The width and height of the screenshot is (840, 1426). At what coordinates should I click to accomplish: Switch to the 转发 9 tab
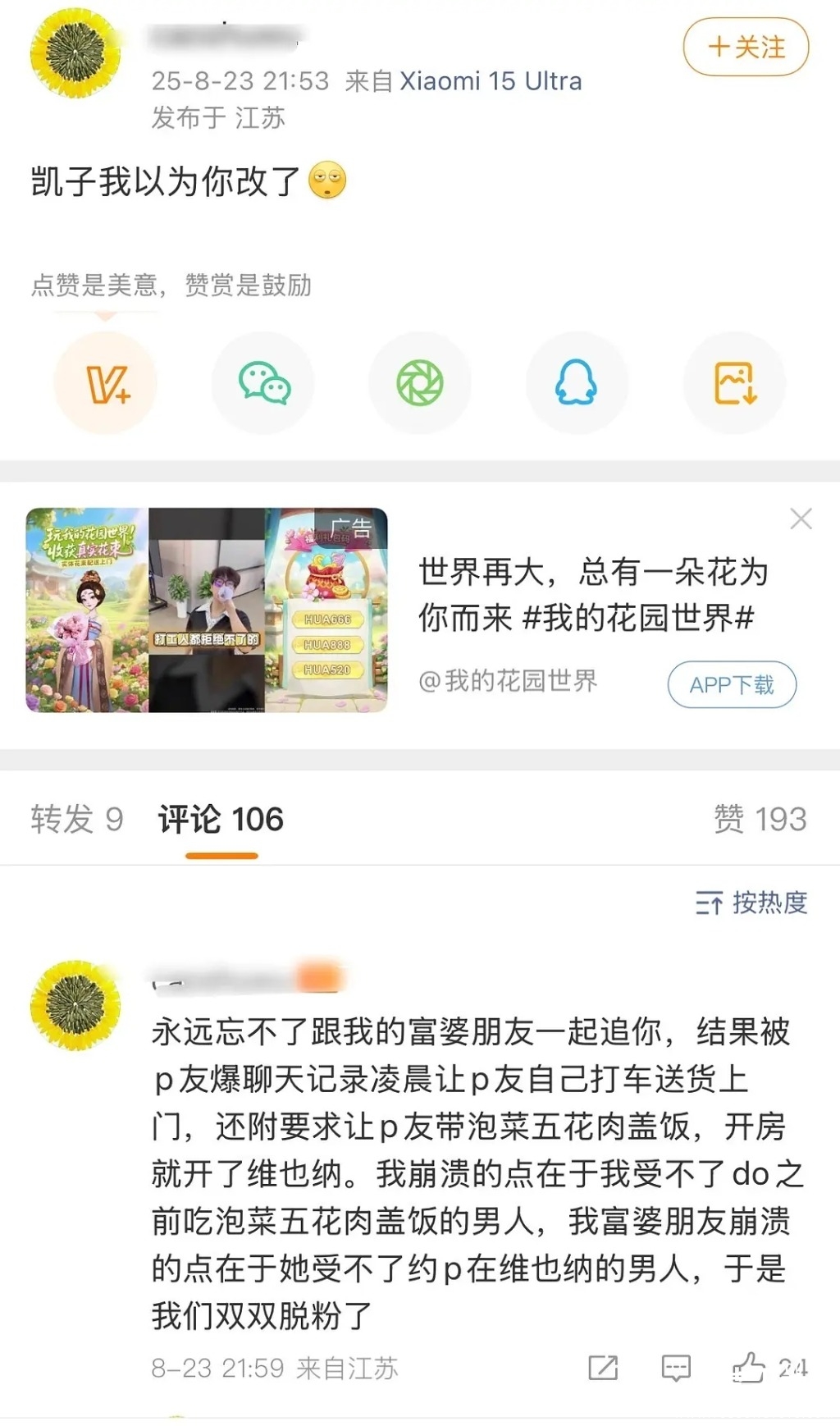(x=77, y=819)
